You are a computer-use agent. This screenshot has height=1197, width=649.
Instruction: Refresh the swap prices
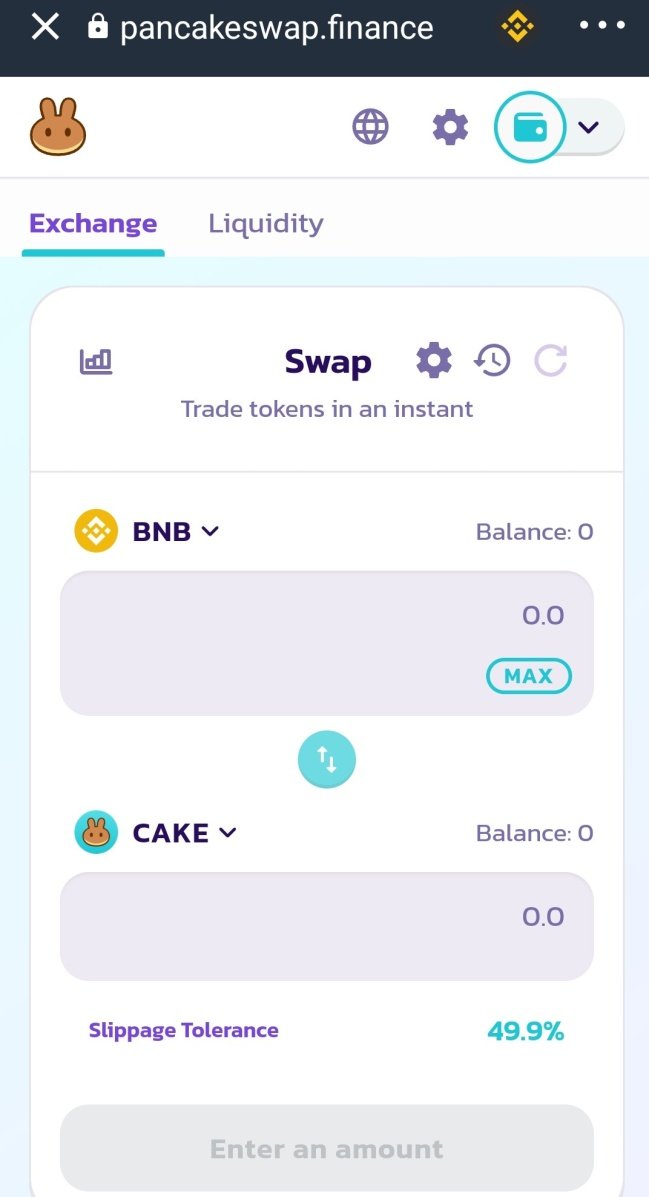(x=551, y=360)
